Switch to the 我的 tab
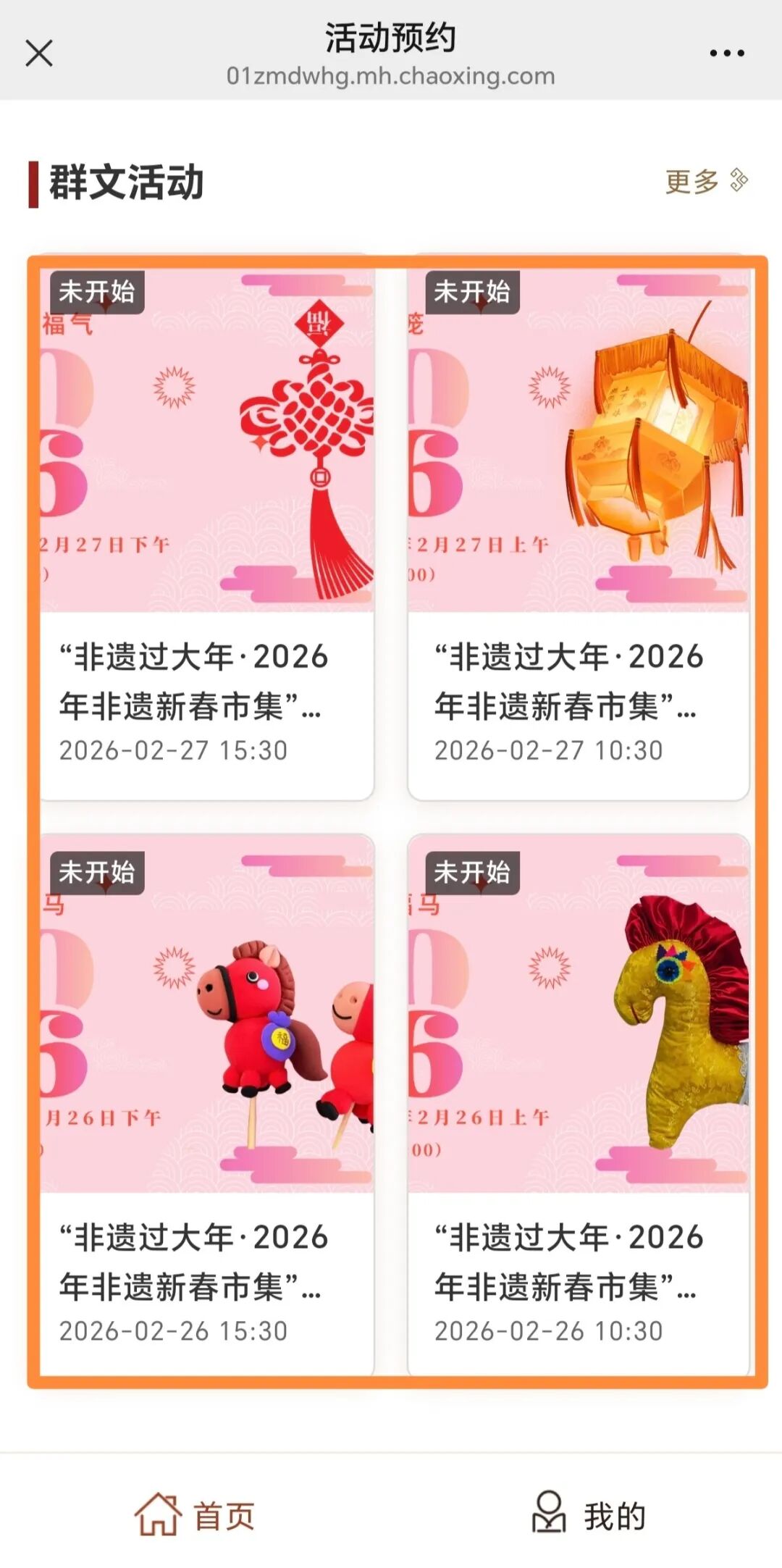The width and height of the screenshot is (782, 1568). pos(588,1515)
